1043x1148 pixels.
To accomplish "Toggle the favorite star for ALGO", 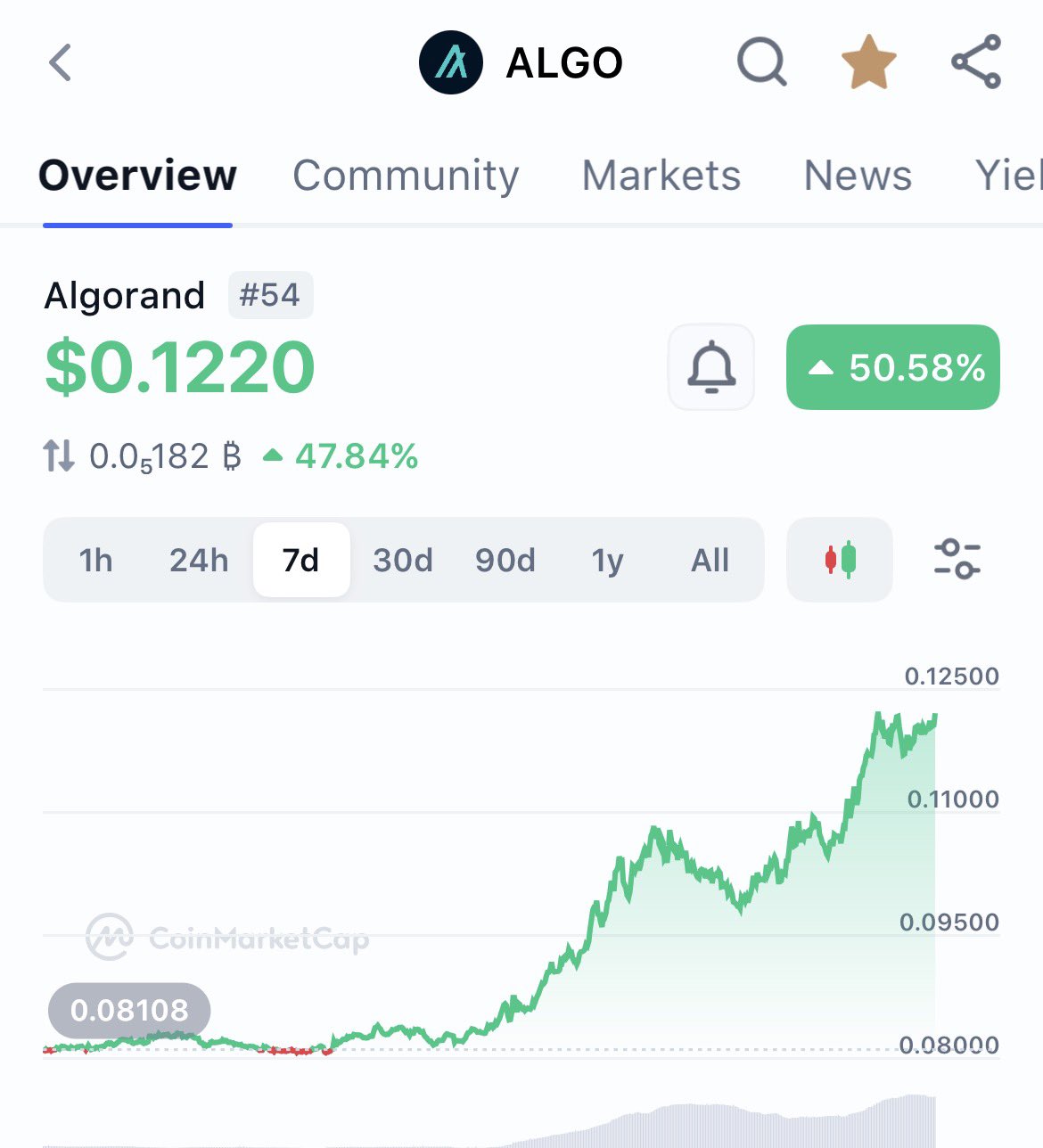I will pyautogui.click(x=868, y=63).
